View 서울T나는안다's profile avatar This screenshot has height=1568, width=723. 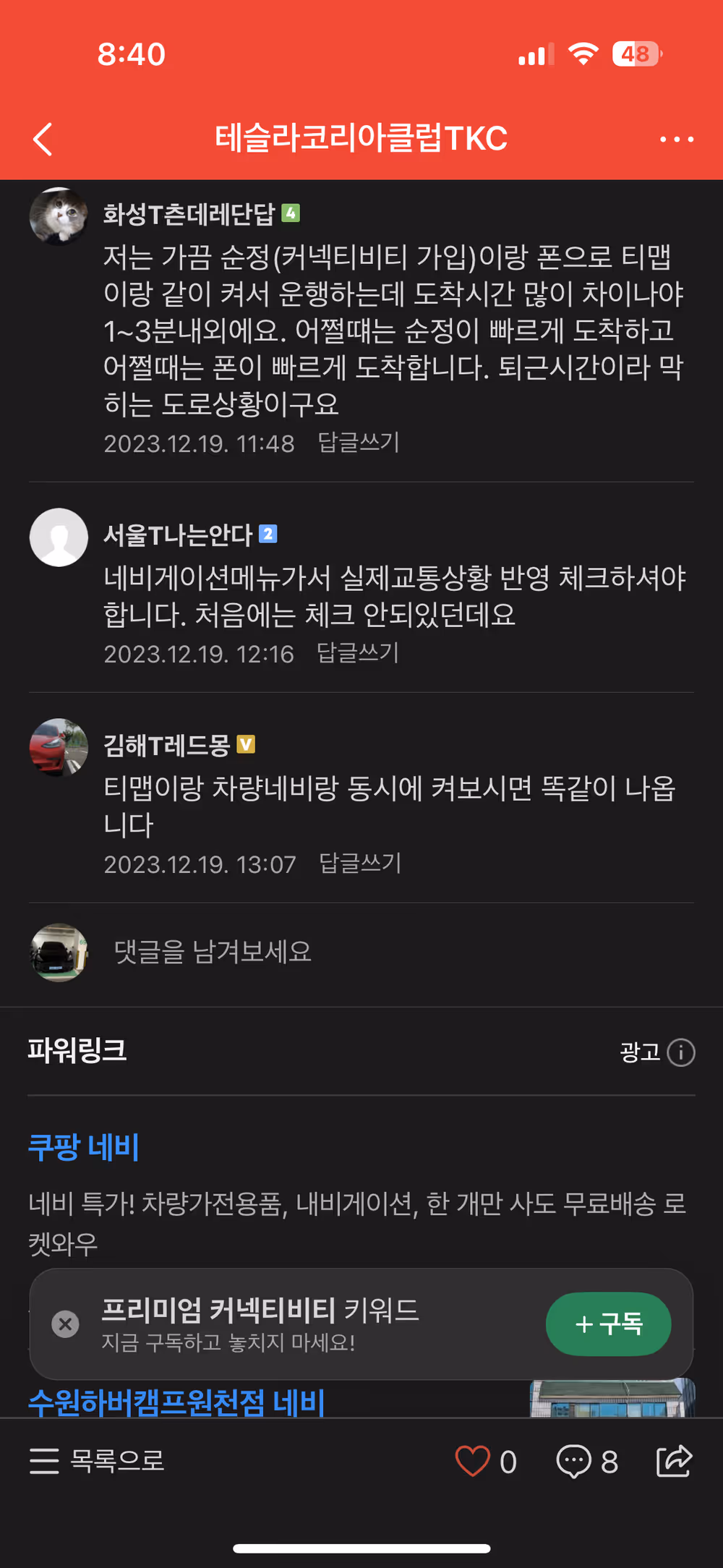pos(59,537)
